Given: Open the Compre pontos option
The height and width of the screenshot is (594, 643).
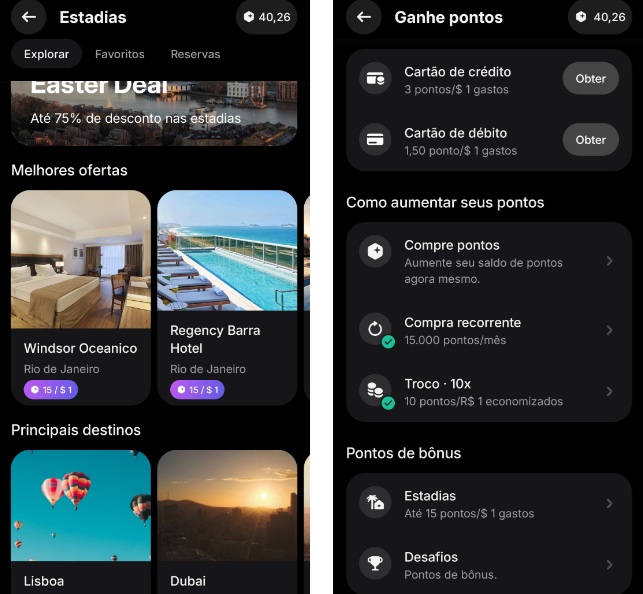Looking at the screenshot, I should pos(488,262).
